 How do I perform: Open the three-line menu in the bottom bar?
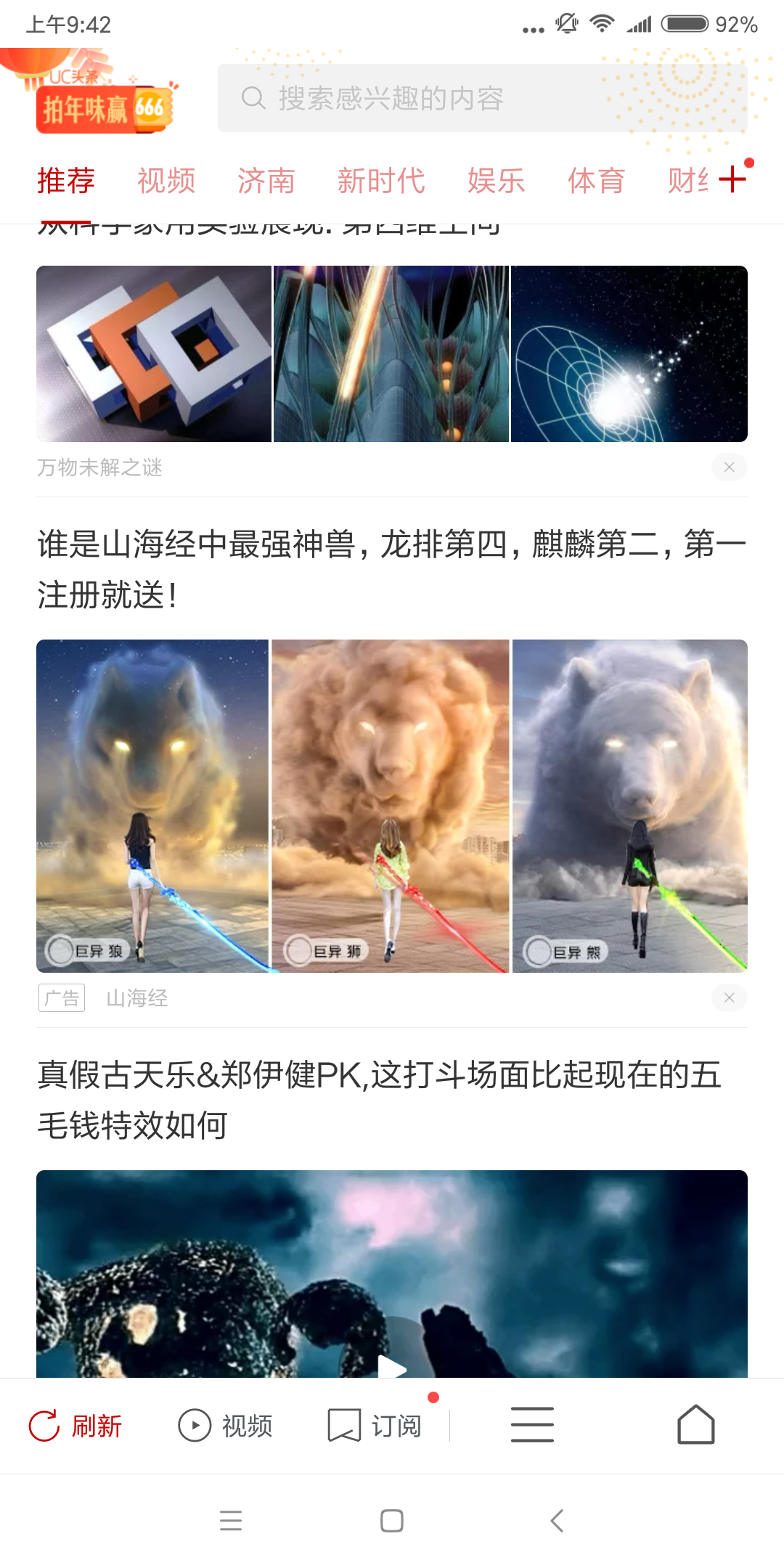(532, 1424)
